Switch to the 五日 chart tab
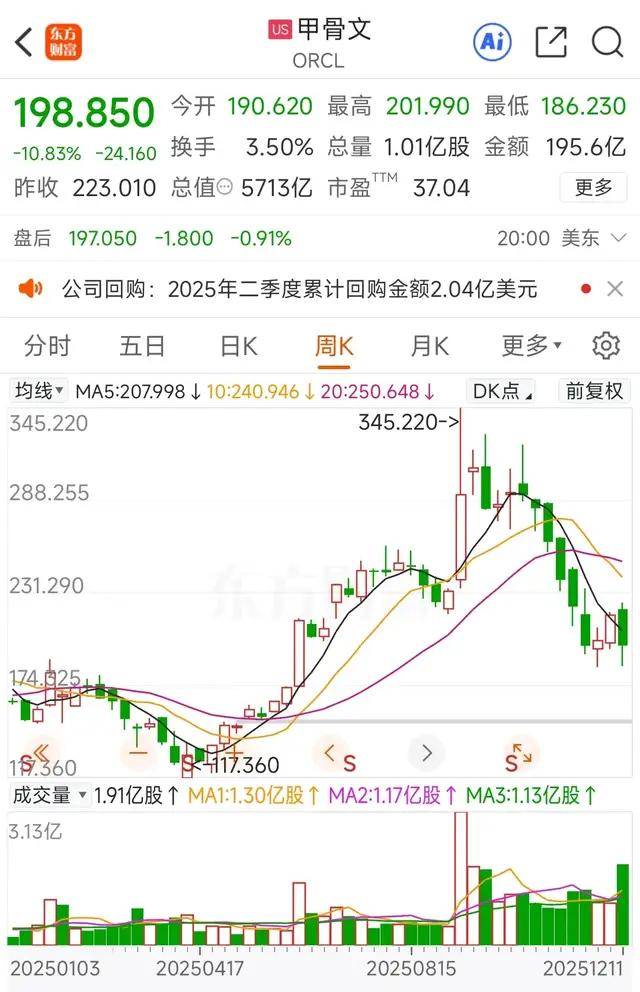640x992 pixels. [143, 346]
